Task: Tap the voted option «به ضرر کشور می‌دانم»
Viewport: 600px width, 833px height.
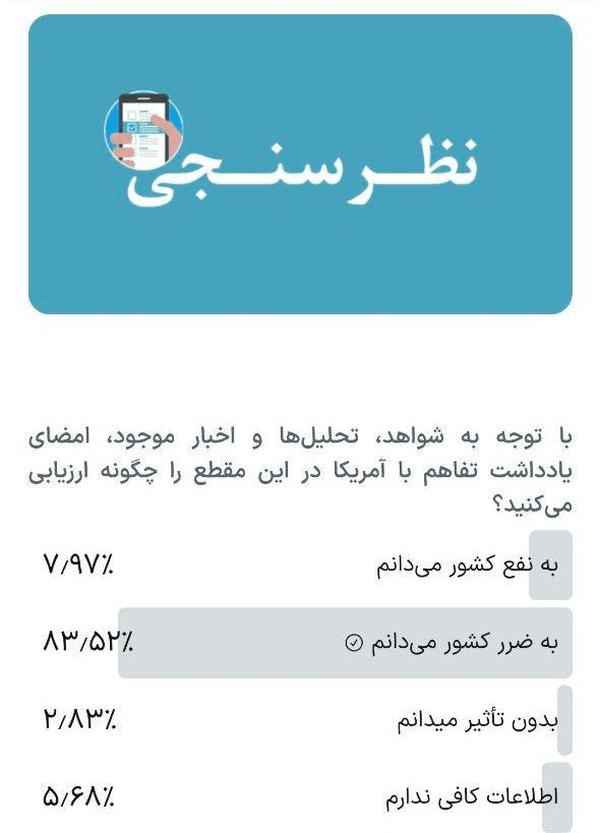Action: click(x=300, y=643)
